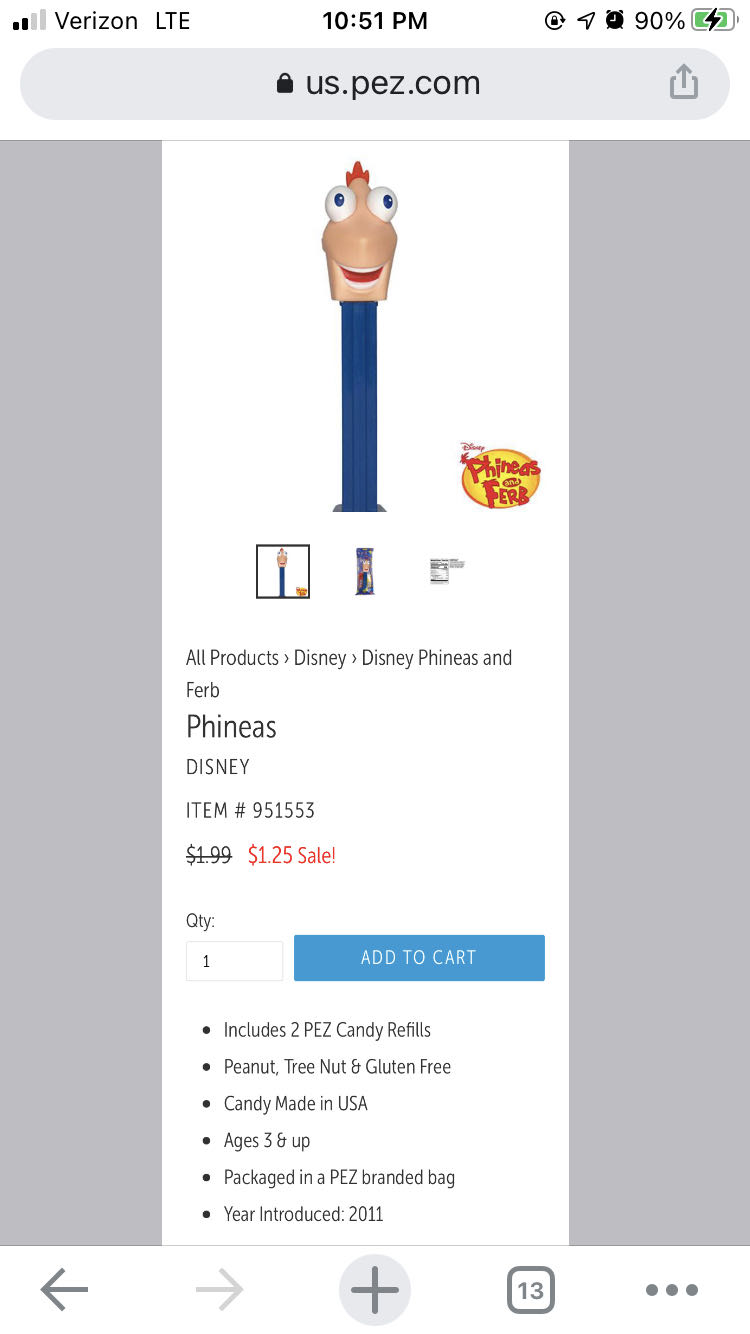Select the dispenser-only product thumbnail

coord(282,571)
